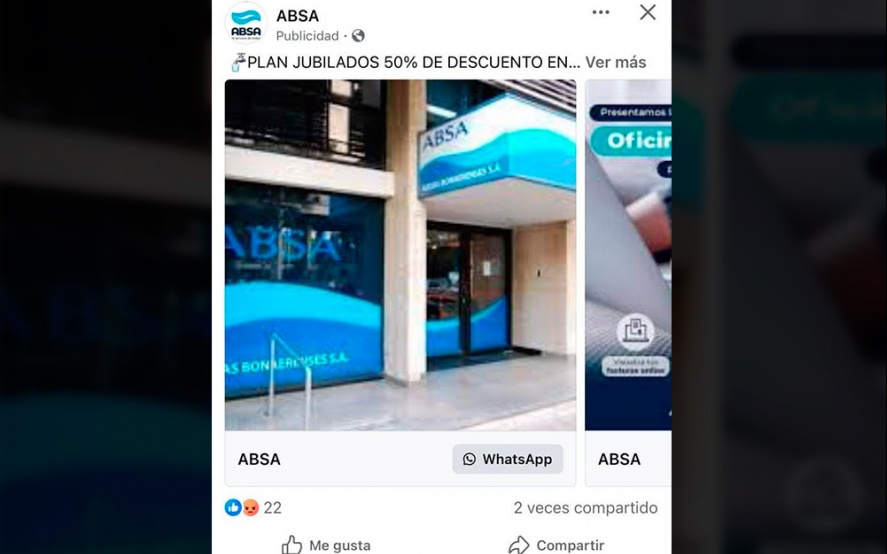Dismiss the ad with the X
This screenshot has height=554, width=887.
[648, 12]
